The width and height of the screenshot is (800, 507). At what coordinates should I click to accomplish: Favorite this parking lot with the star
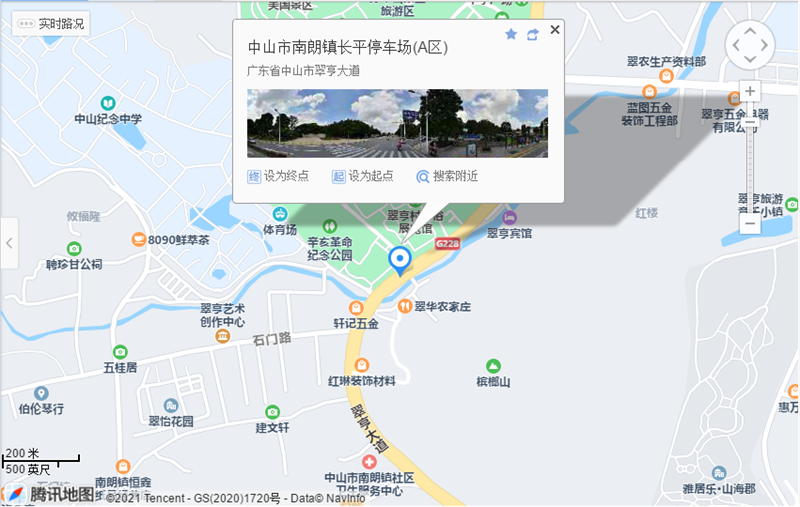click(x=511, y=35)
